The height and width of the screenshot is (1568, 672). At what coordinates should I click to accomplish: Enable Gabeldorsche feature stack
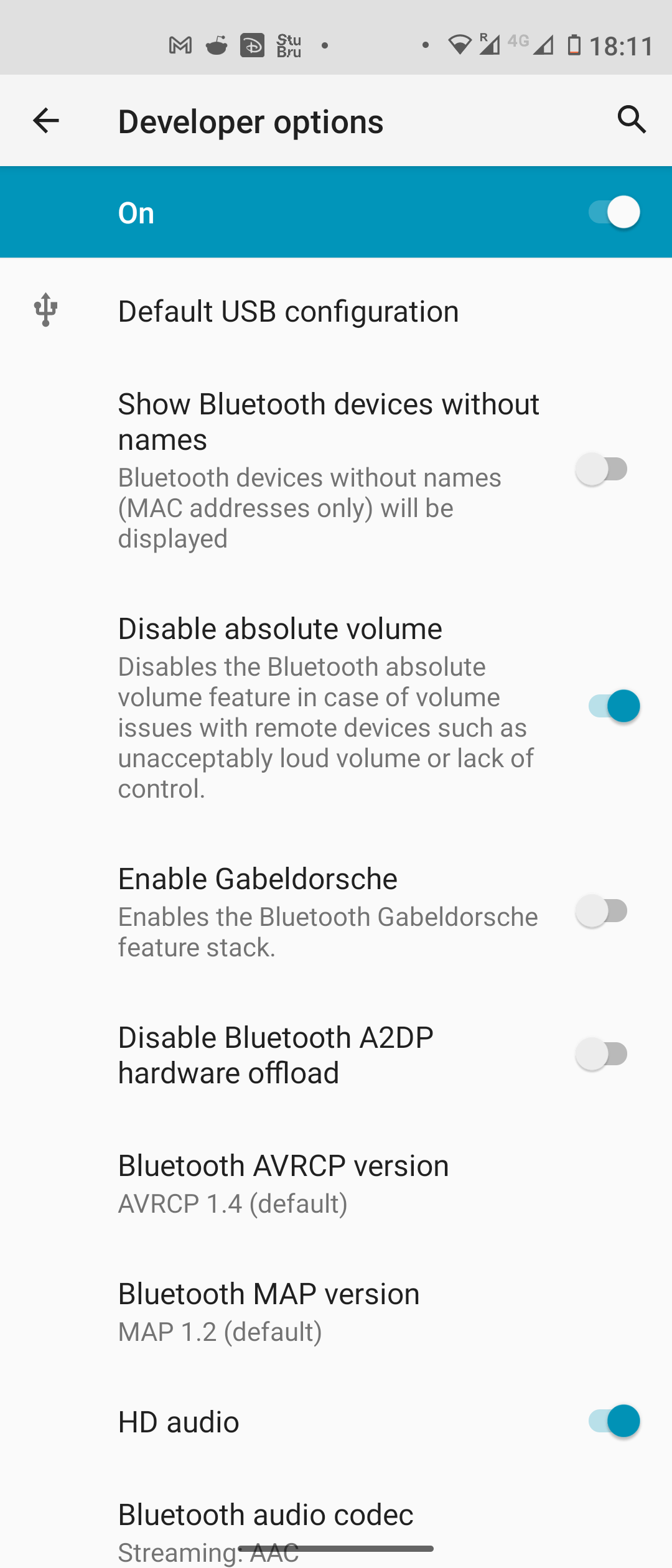[x=601, y=910]
